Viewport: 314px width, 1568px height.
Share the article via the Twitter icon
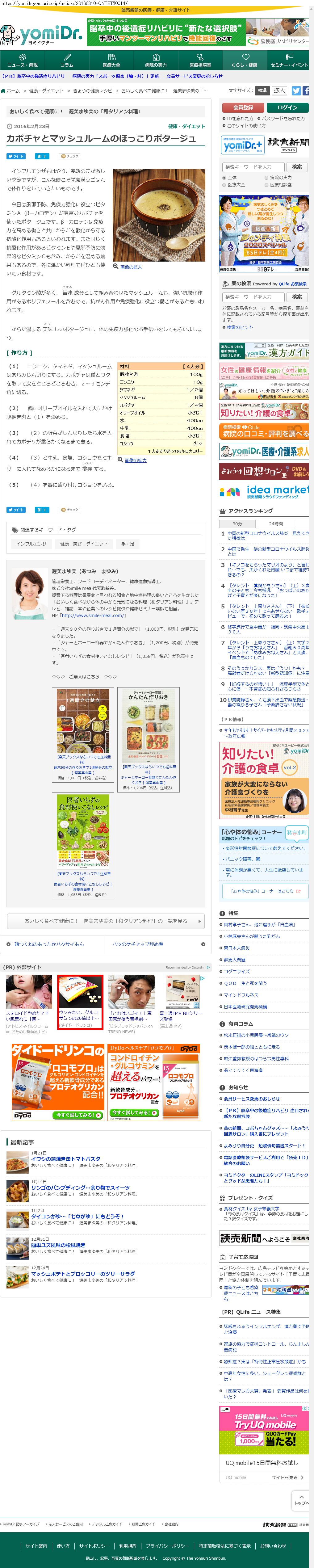click(296, 91)
